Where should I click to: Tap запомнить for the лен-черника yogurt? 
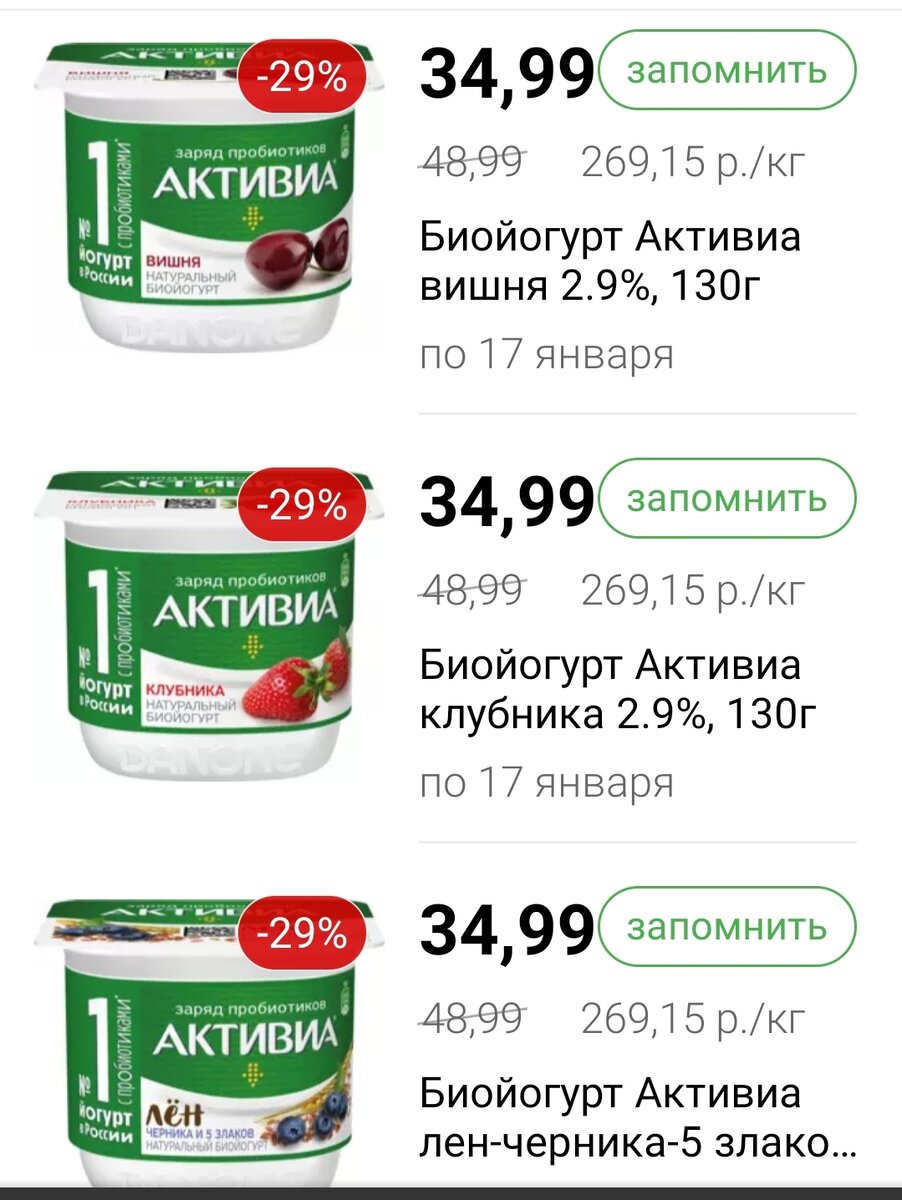pyautogui.click(x=727, y=926)
